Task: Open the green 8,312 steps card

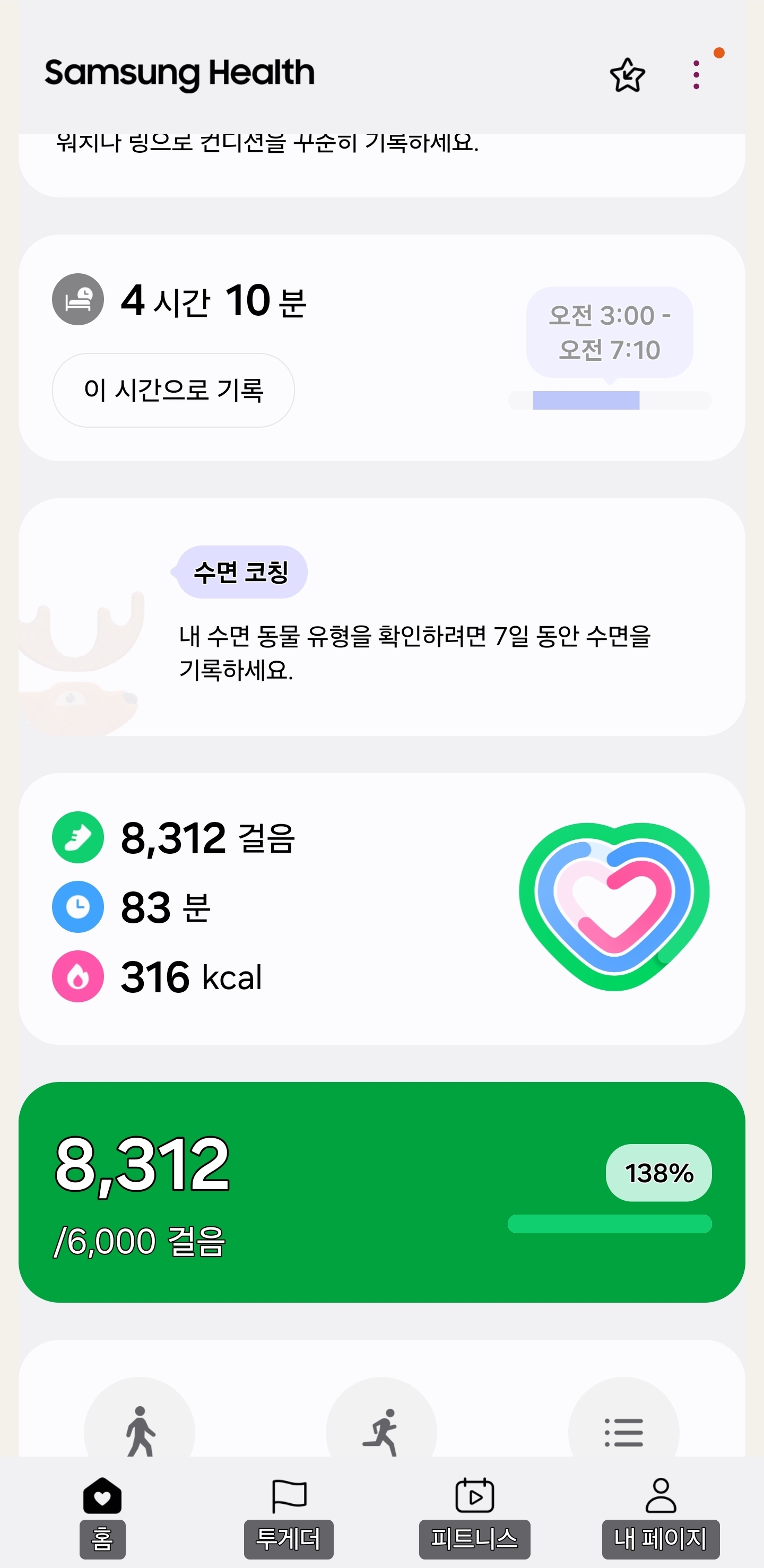Action: click(381, 1192)
